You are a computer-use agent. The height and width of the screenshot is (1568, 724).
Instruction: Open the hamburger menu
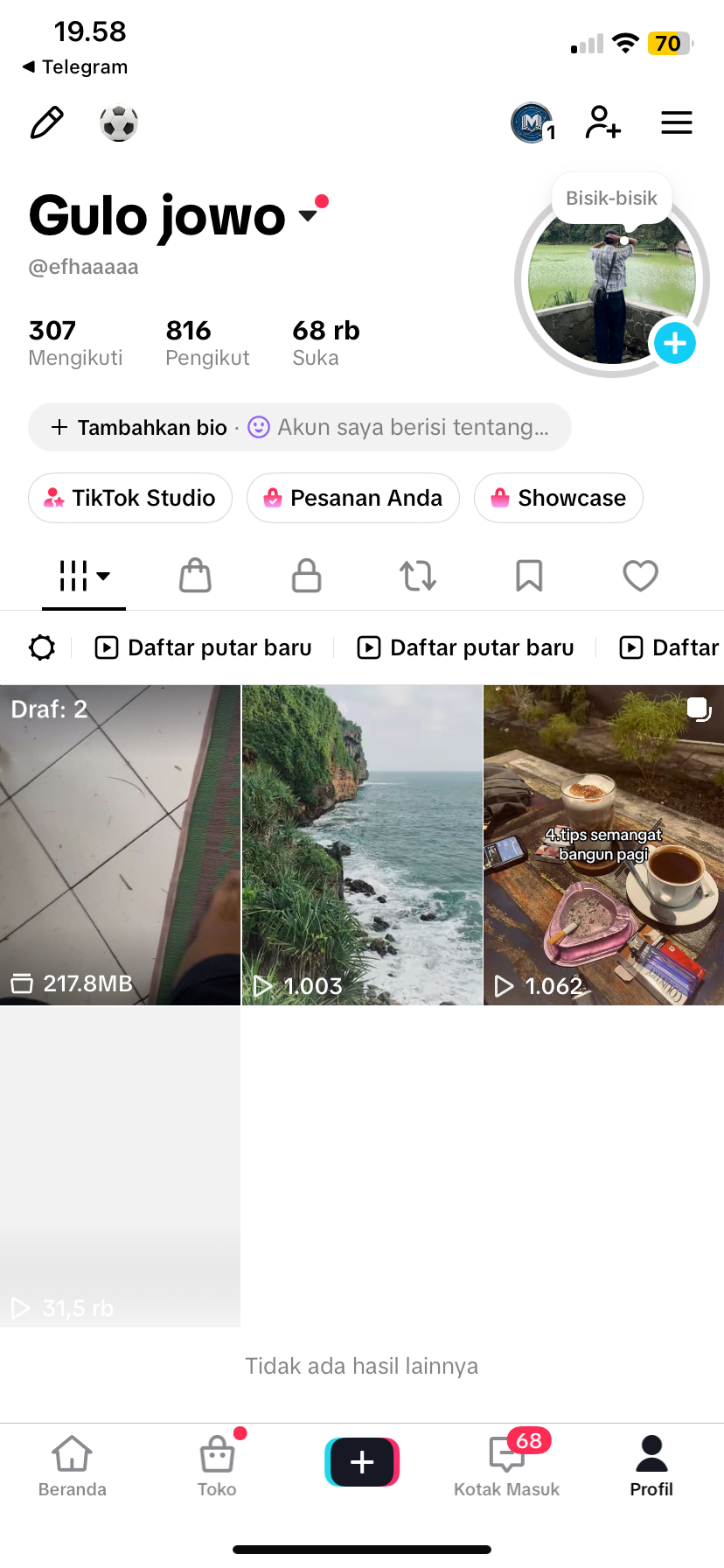point(677,122)
